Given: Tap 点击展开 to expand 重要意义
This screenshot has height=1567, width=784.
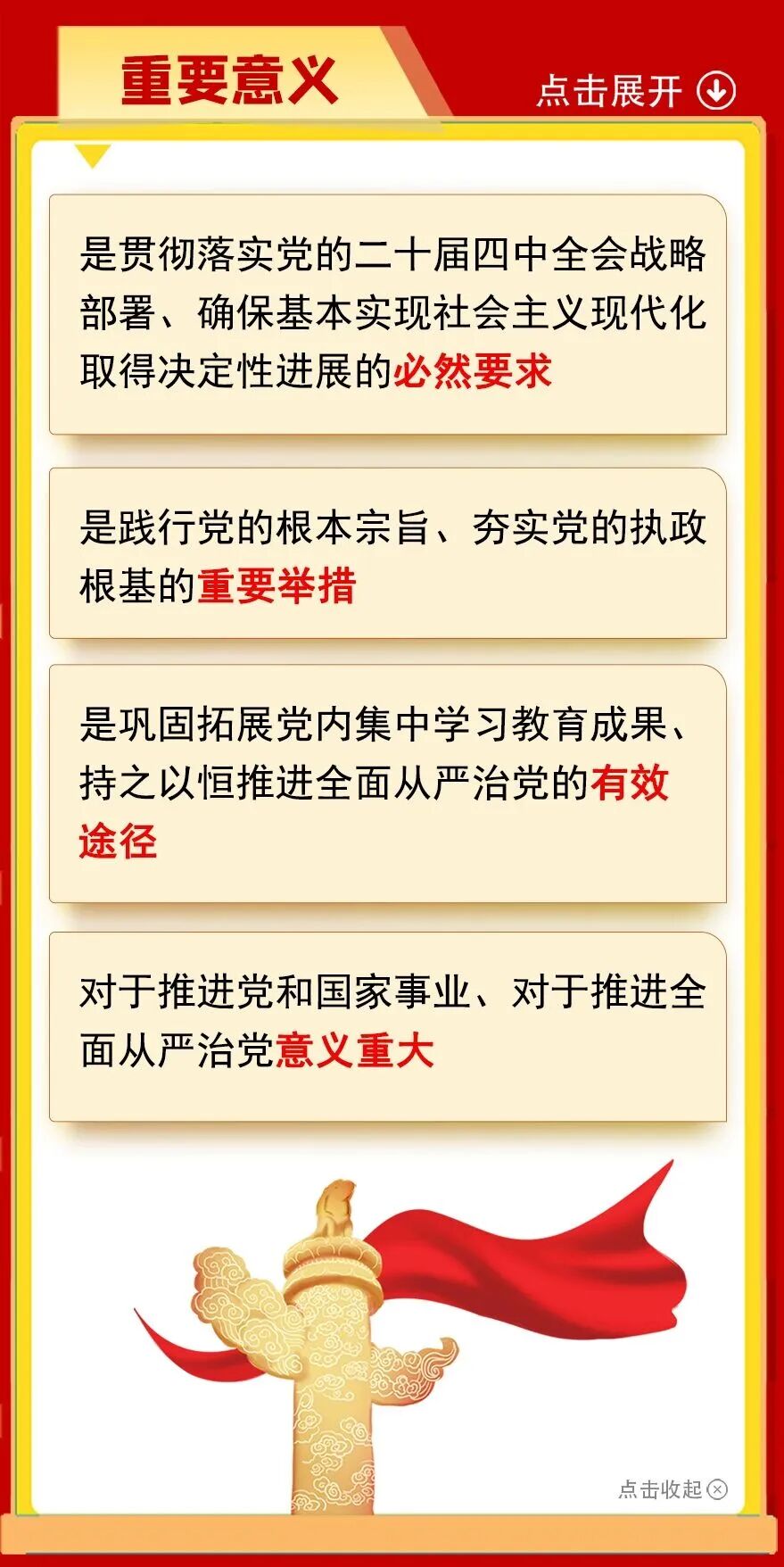Looking at the screenshot, I should pos(635,91).
